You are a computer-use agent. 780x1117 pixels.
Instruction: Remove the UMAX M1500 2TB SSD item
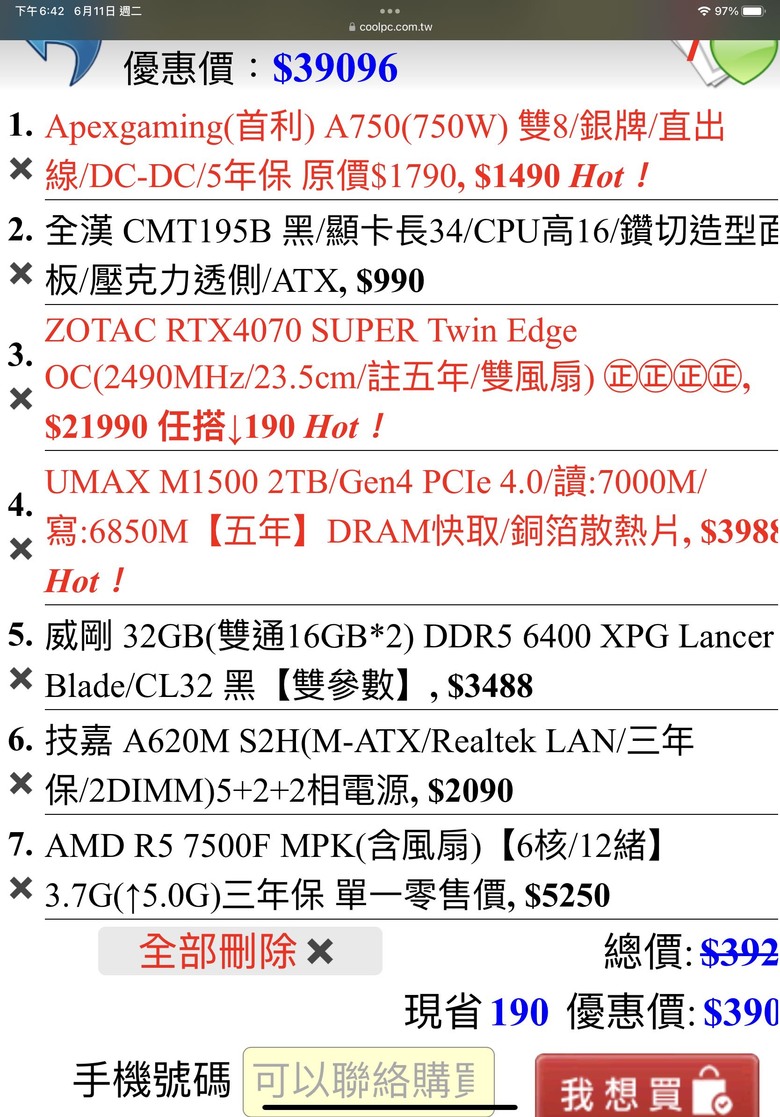[x=20, y=549]
